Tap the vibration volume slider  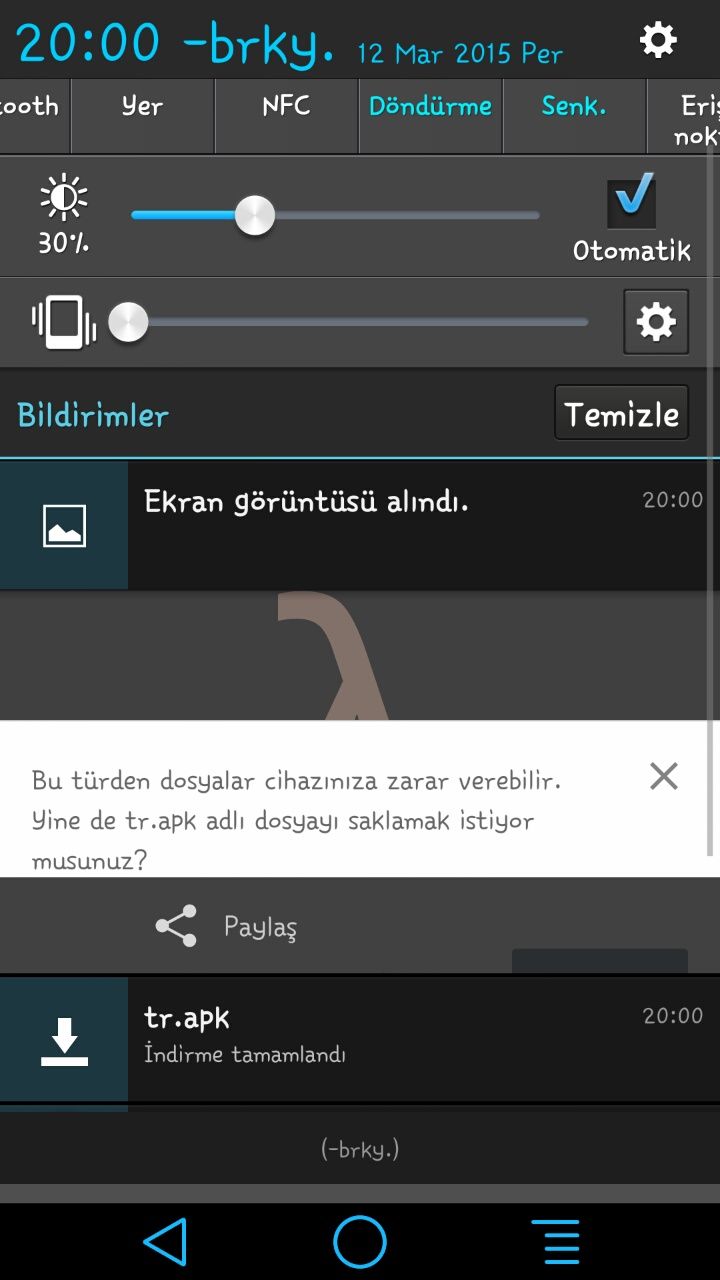[350, 322]
